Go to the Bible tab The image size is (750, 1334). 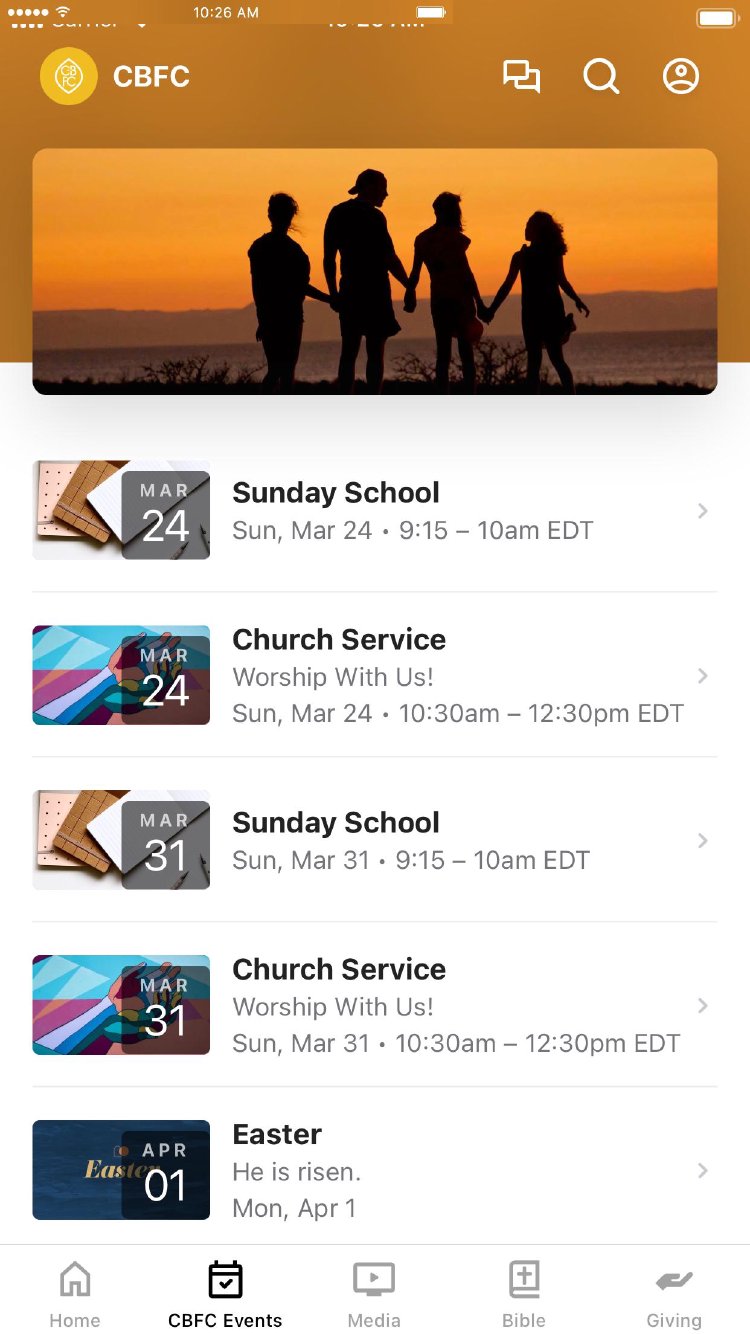[x=524, y=1294]
